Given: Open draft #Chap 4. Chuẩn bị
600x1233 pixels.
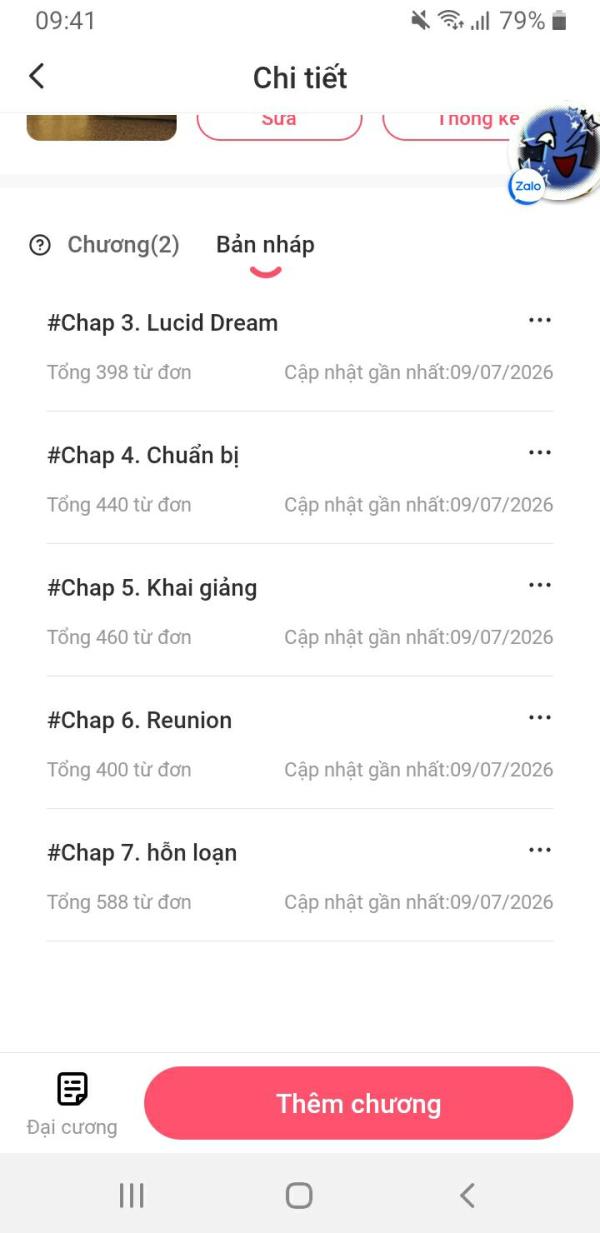Looking at the screenshot, I should click(x=300, y=478).
